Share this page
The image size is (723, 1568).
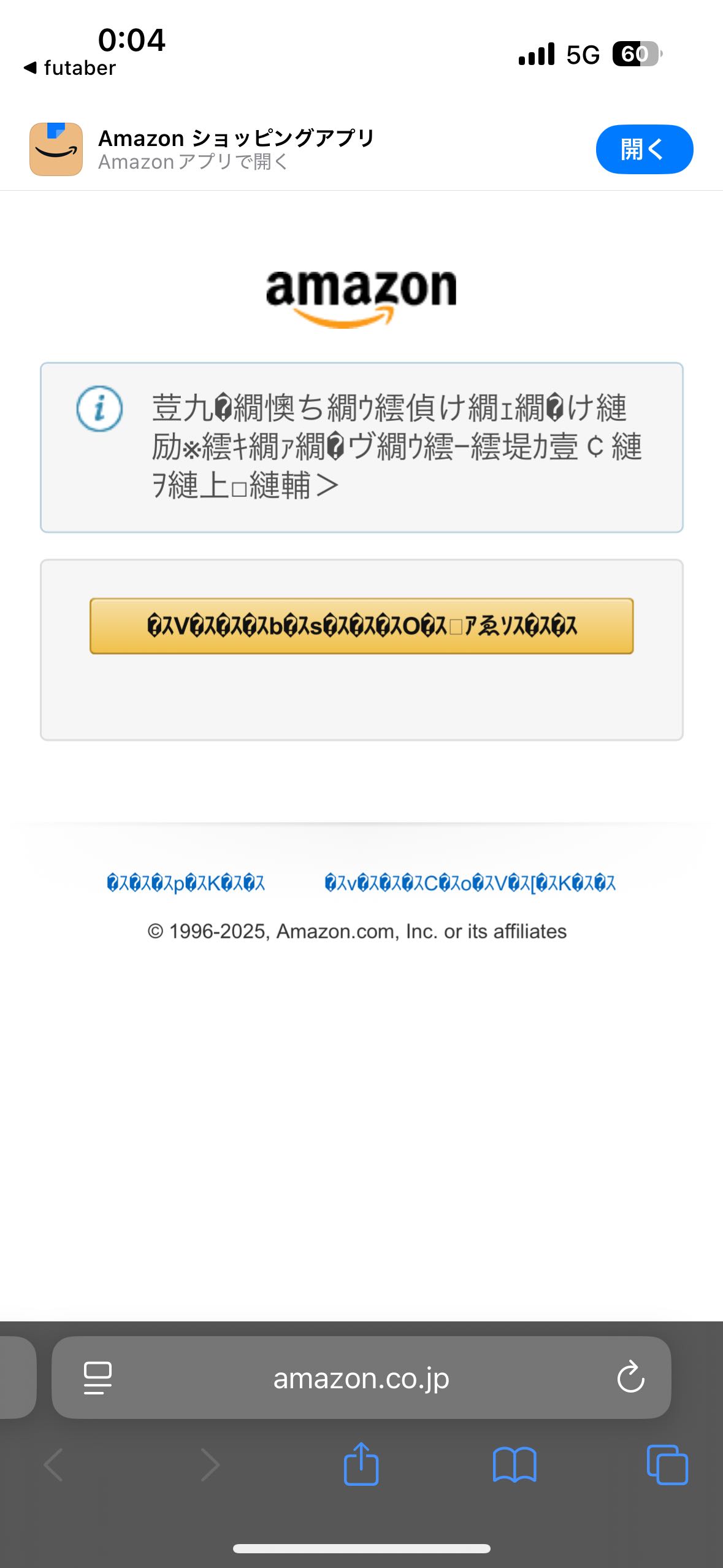[361, 1464]
